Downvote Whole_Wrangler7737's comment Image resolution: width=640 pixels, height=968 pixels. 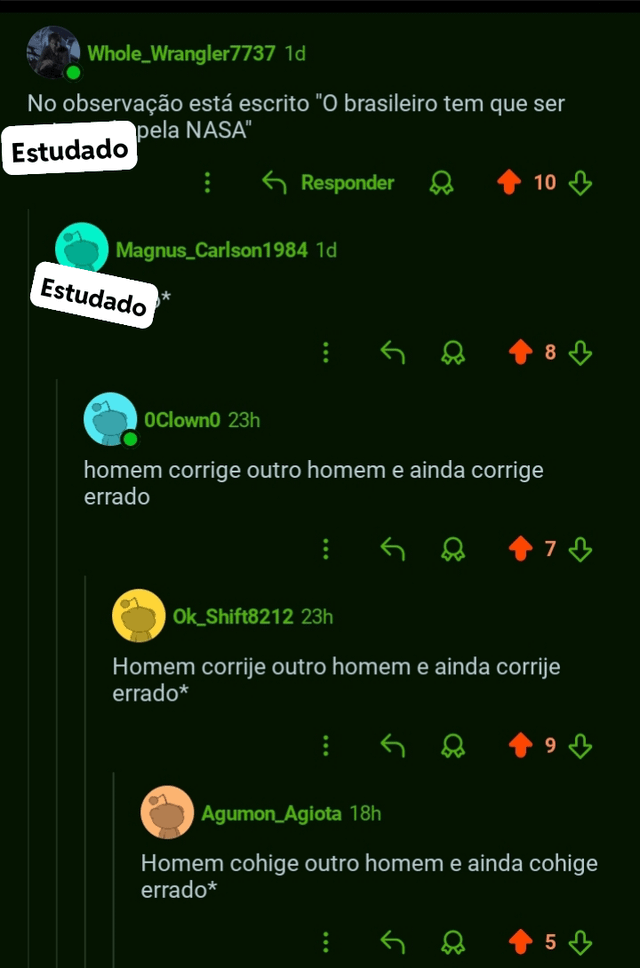click(580, 183)
